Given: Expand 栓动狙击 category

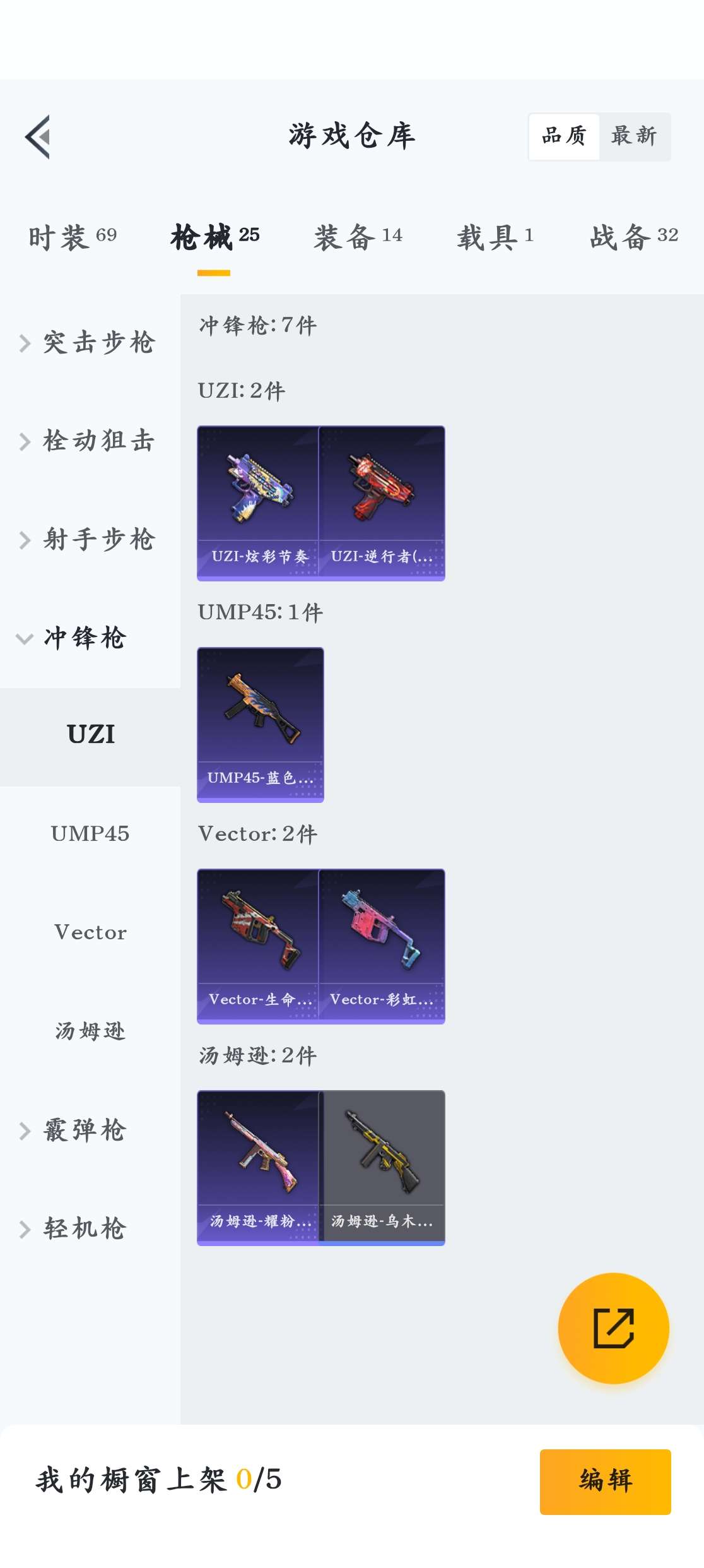Looking at the screenshot, I should coord(88,441).
